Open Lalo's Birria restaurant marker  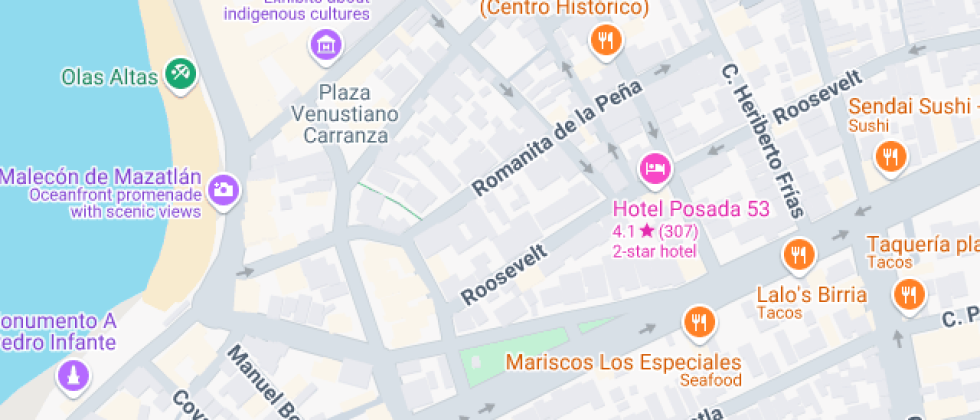(797, 254)
